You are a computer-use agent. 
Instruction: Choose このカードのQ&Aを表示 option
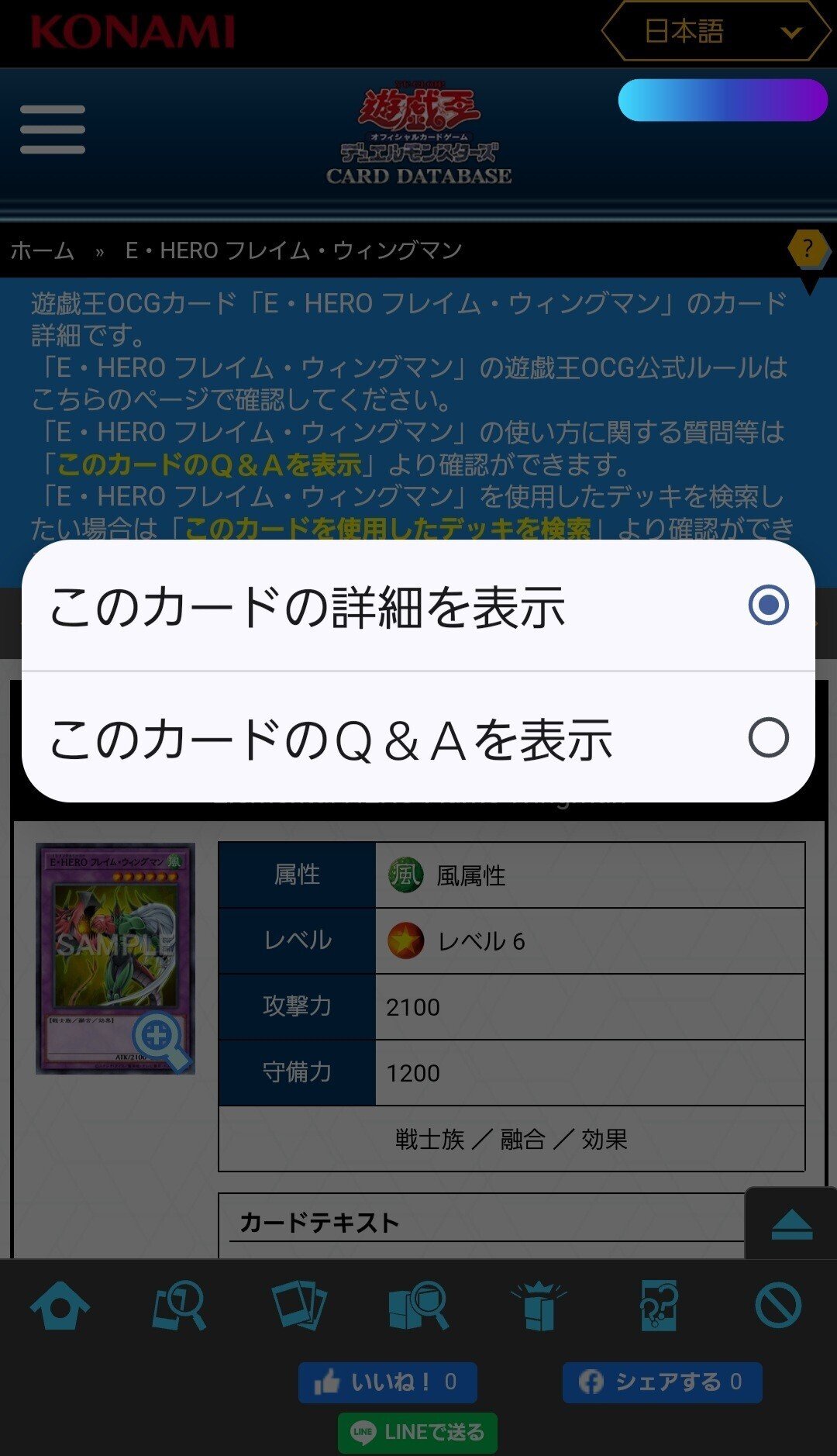pos(418,737)
